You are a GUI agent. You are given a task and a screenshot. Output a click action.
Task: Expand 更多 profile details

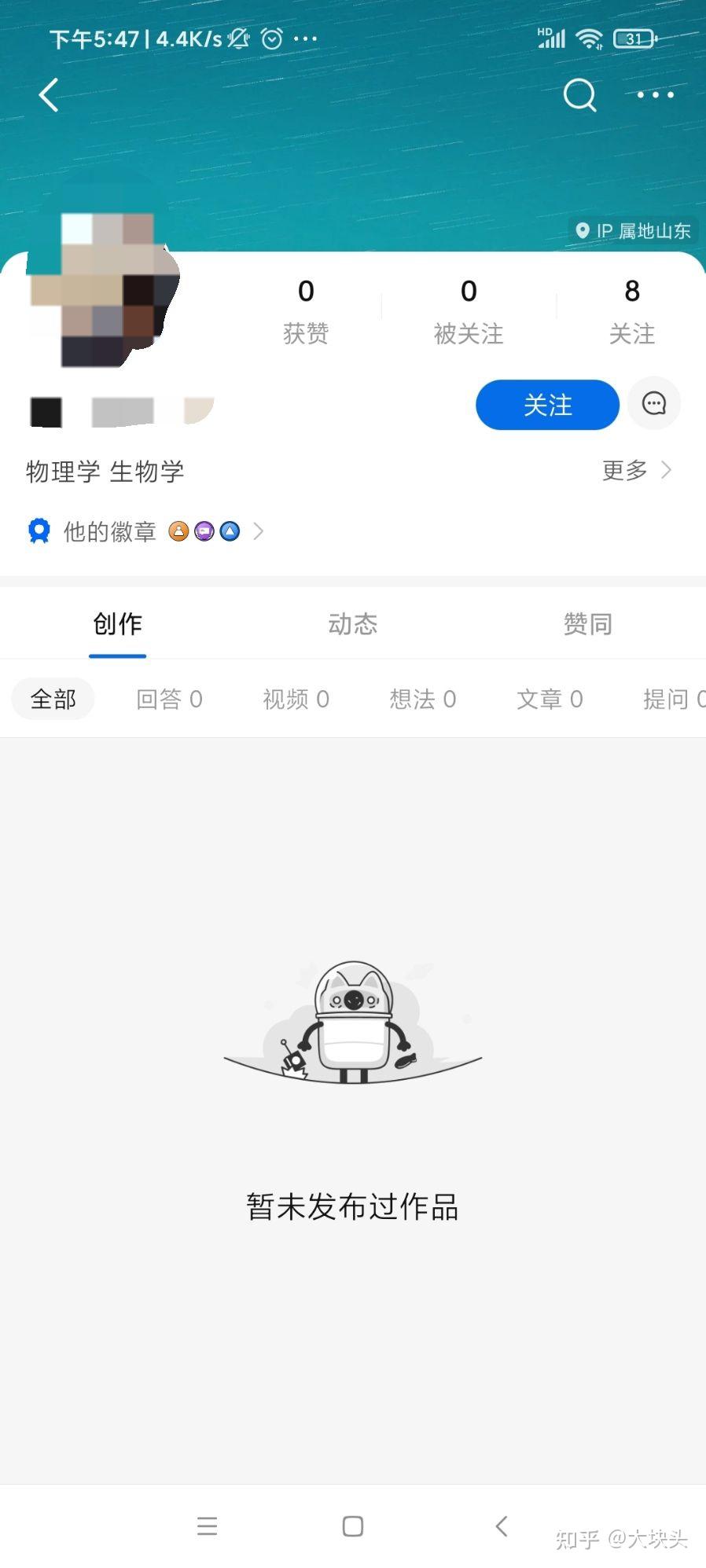(x=636, y=470)
